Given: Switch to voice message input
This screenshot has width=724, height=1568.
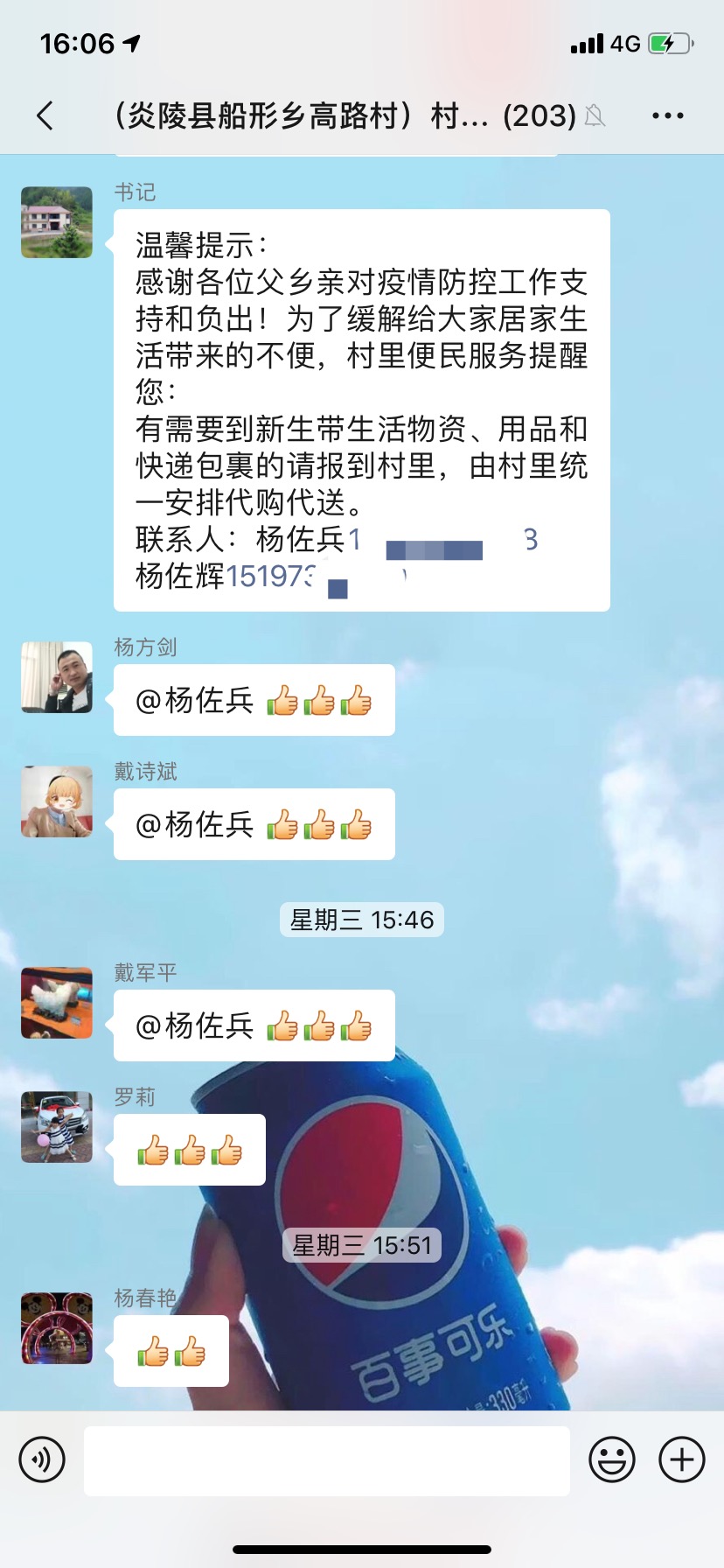Looking at the screenshot, I should [x=42, y=1459].
